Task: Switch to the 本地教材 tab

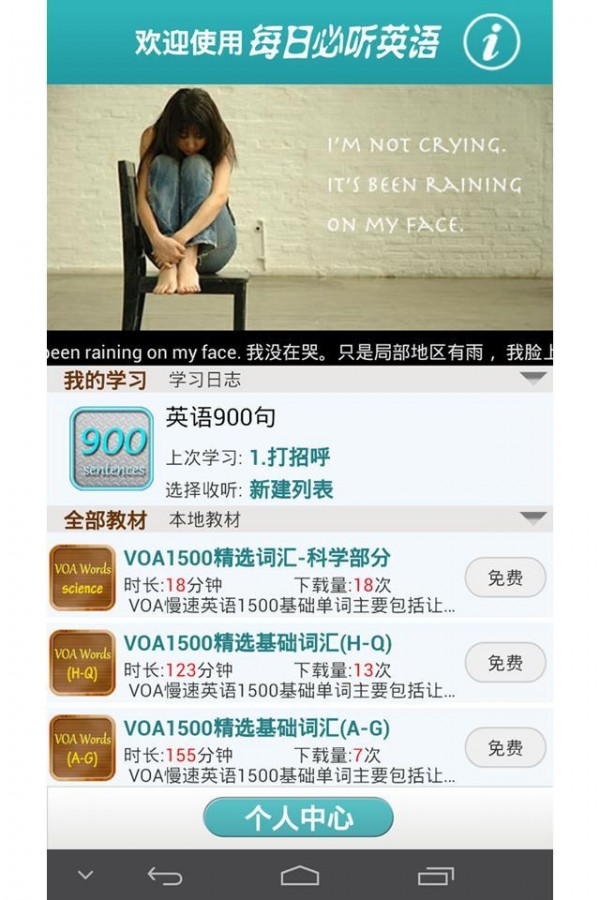Action: click(204, 520)
